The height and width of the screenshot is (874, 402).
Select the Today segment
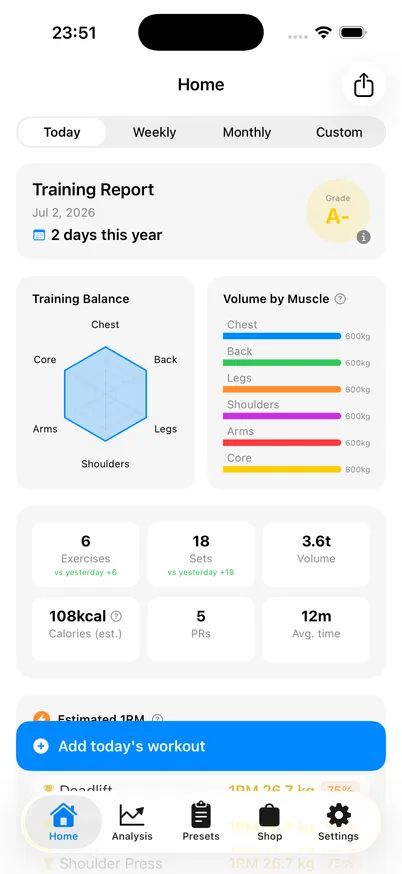pyautogui.click(x=62, y=132)
